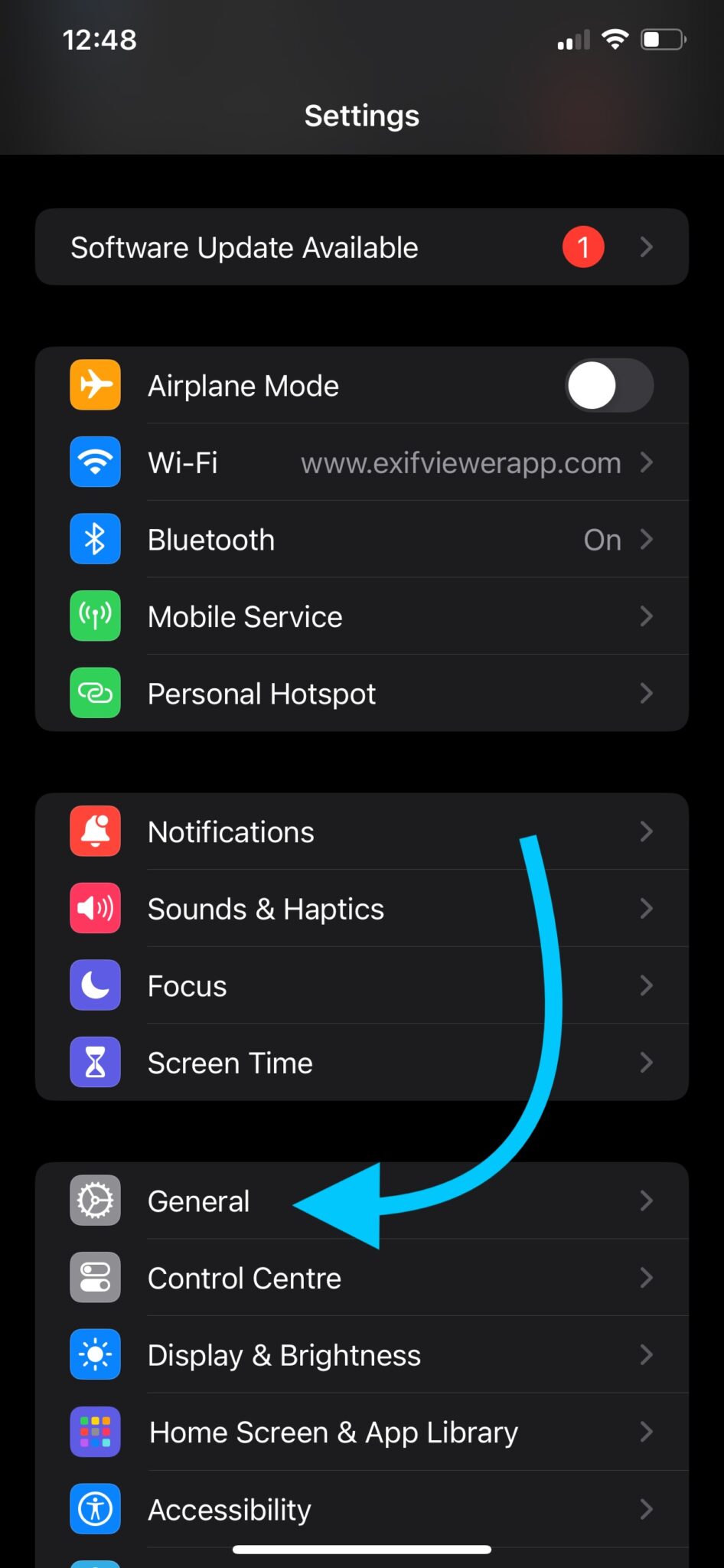Open Bluetooth settings via its chevron
Viewport: 724px width, 1568px height.
[647, 539]
